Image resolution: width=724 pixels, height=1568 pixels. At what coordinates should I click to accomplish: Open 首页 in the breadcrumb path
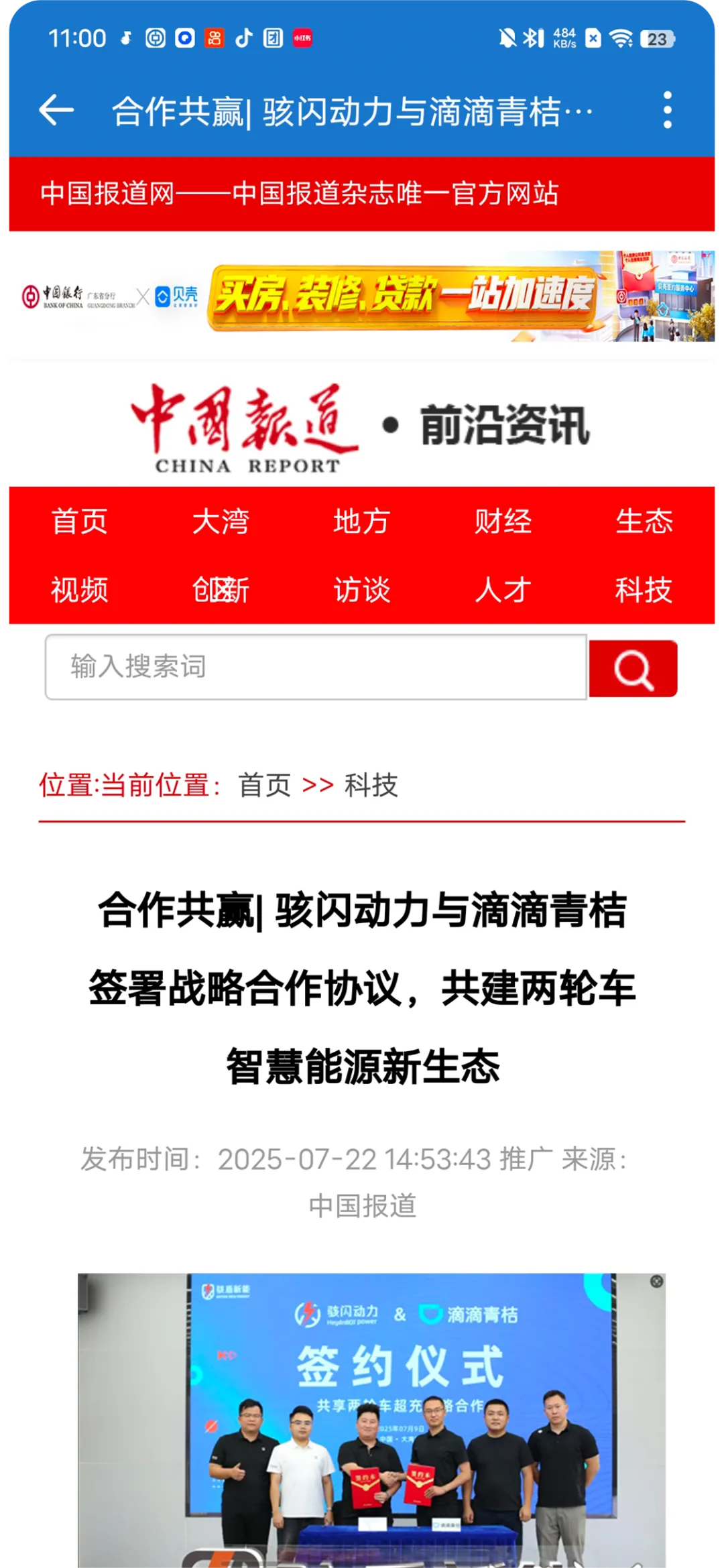[x=265, y=785]
